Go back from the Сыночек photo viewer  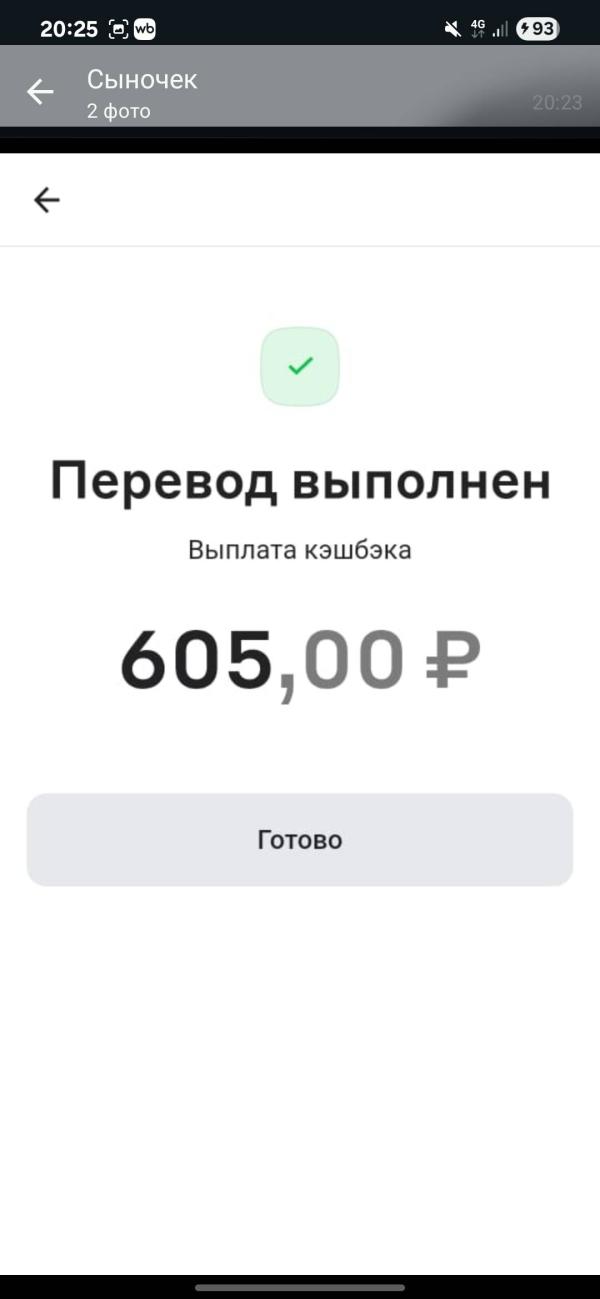[40, 93]
